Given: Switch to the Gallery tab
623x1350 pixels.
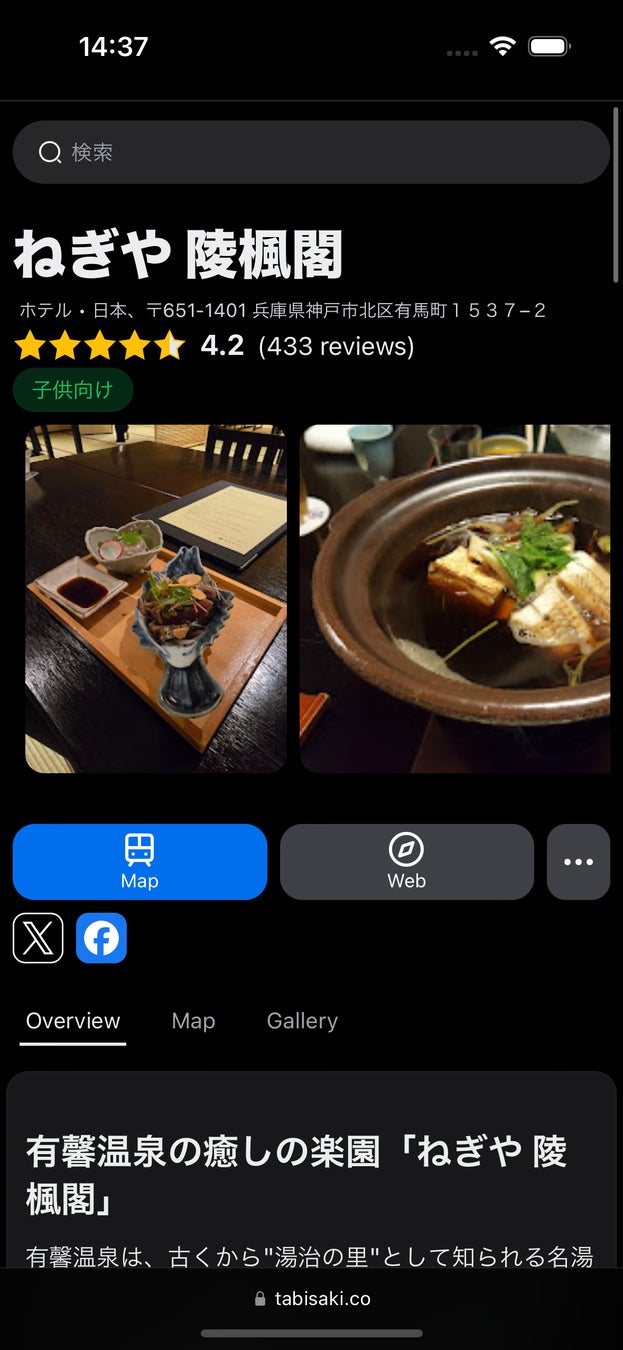Looking at the screenshot, I should click(x=302, y=1021).
